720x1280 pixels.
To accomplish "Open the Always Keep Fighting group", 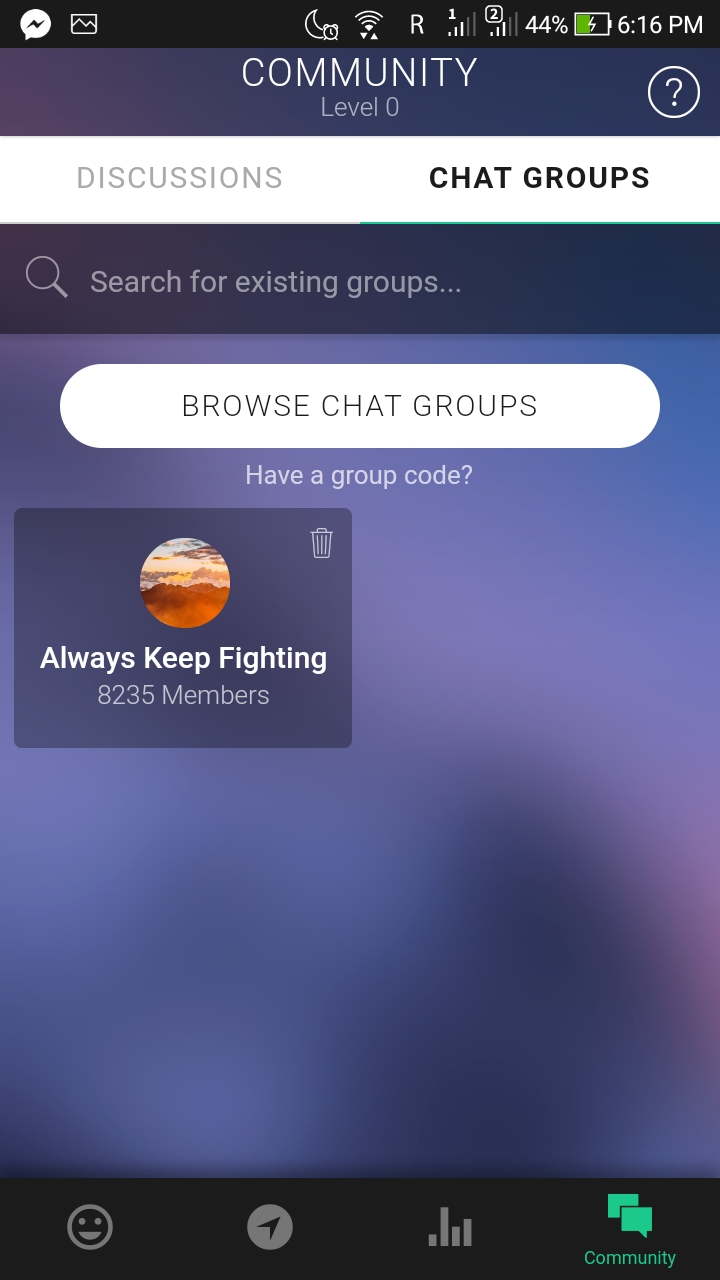I will coord(183,640).
